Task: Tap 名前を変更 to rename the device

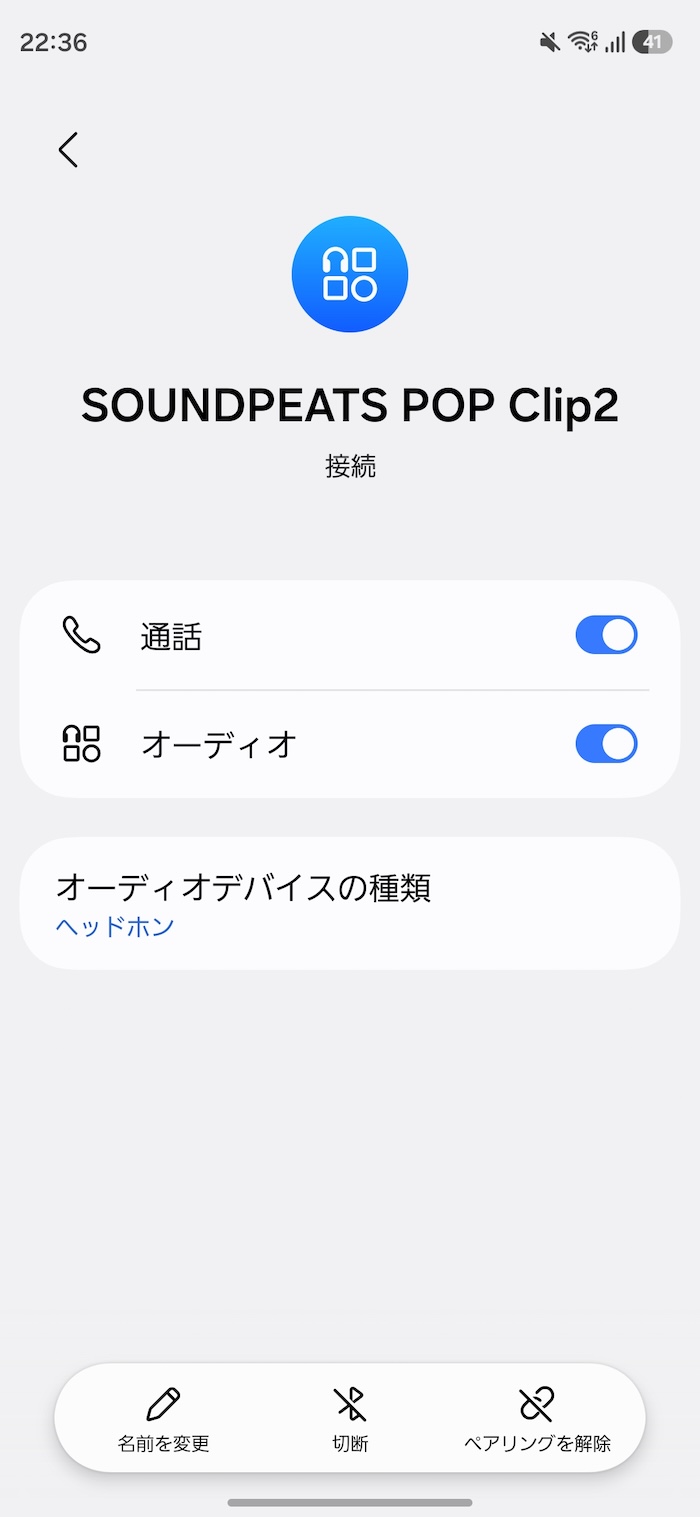Action: 163,1418
